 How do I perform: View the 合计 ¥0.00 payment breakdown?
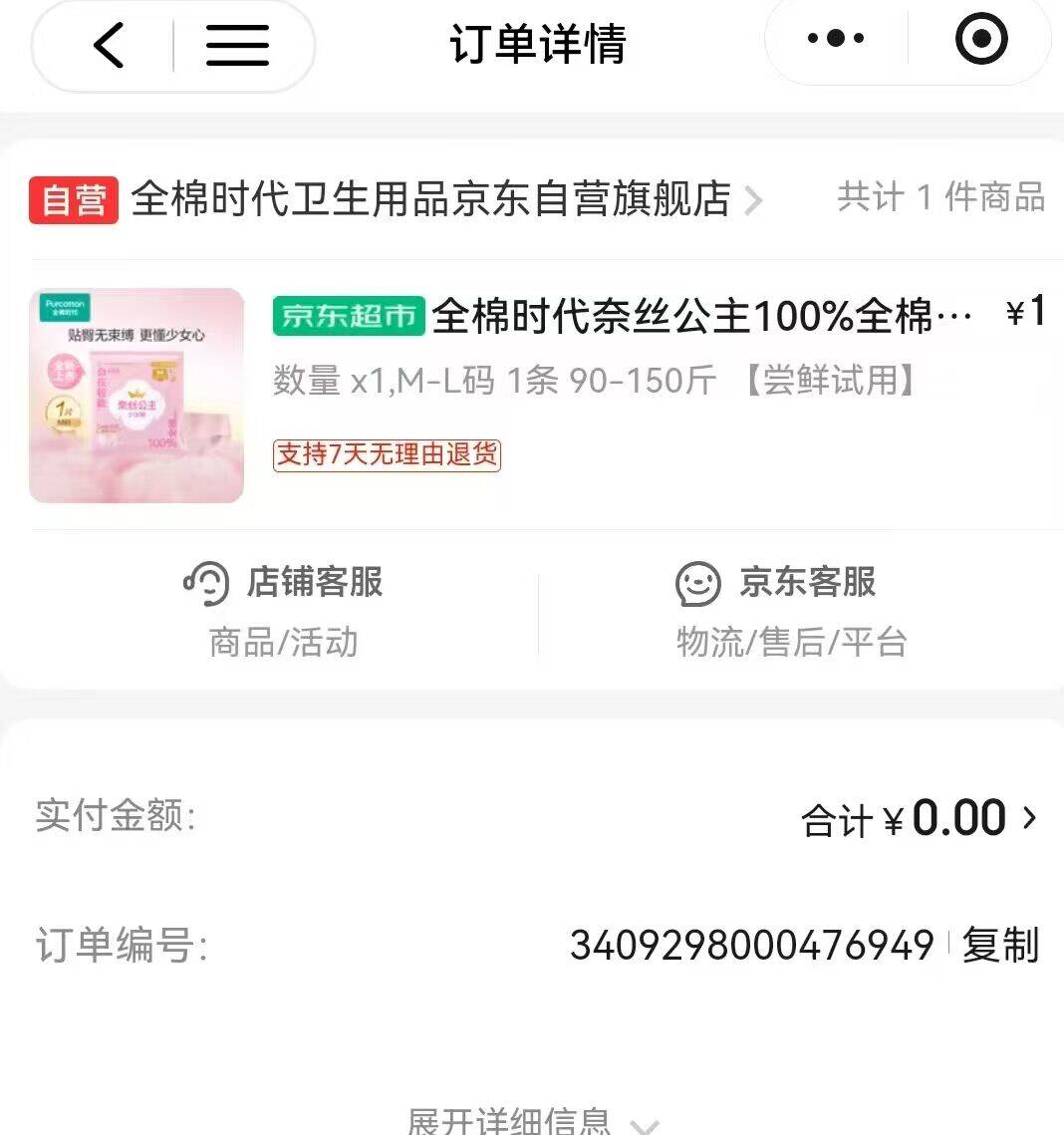pos(920,819)
